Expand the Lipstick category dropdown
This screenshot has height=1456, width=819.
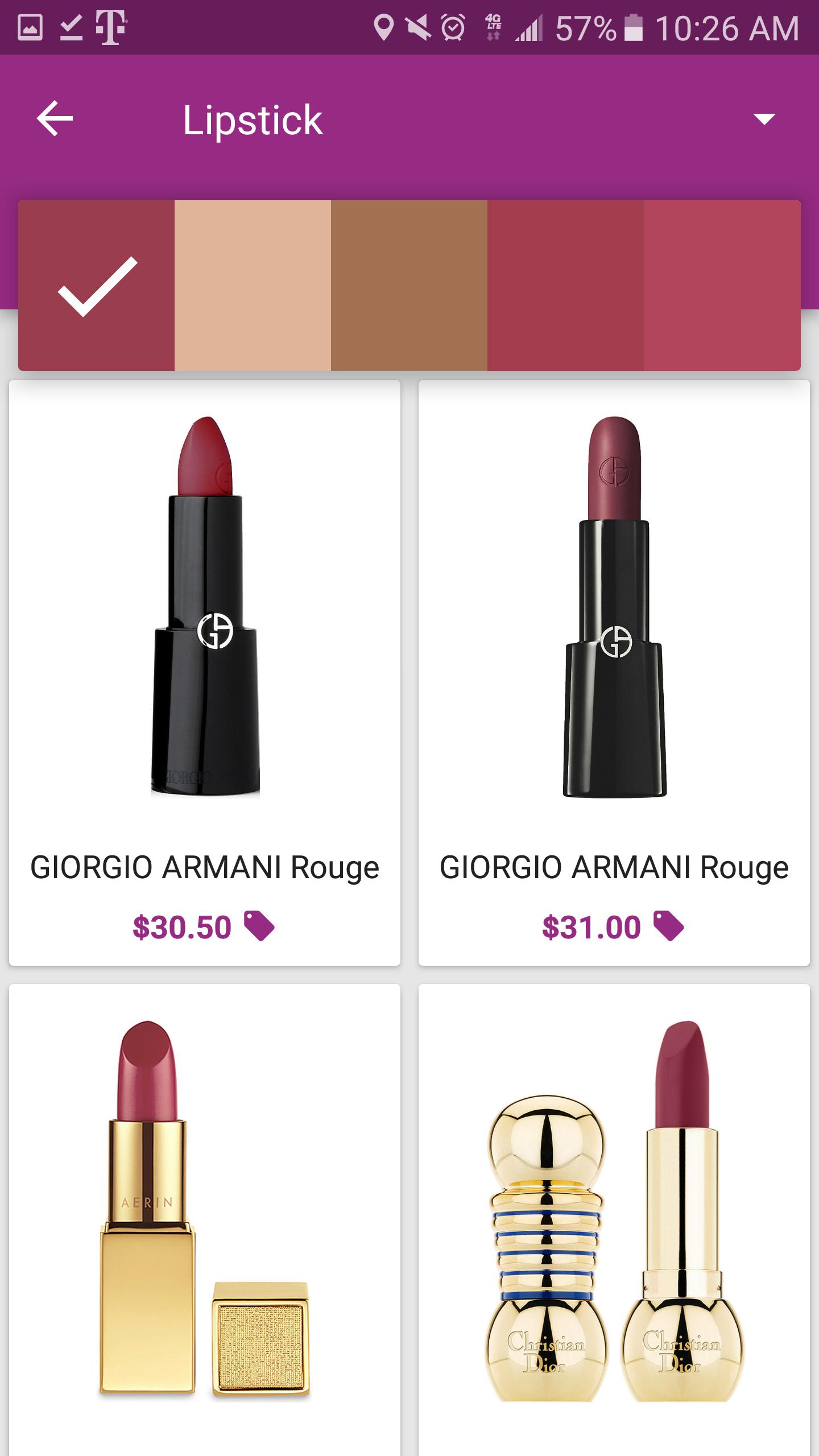[x=764, y=119]
